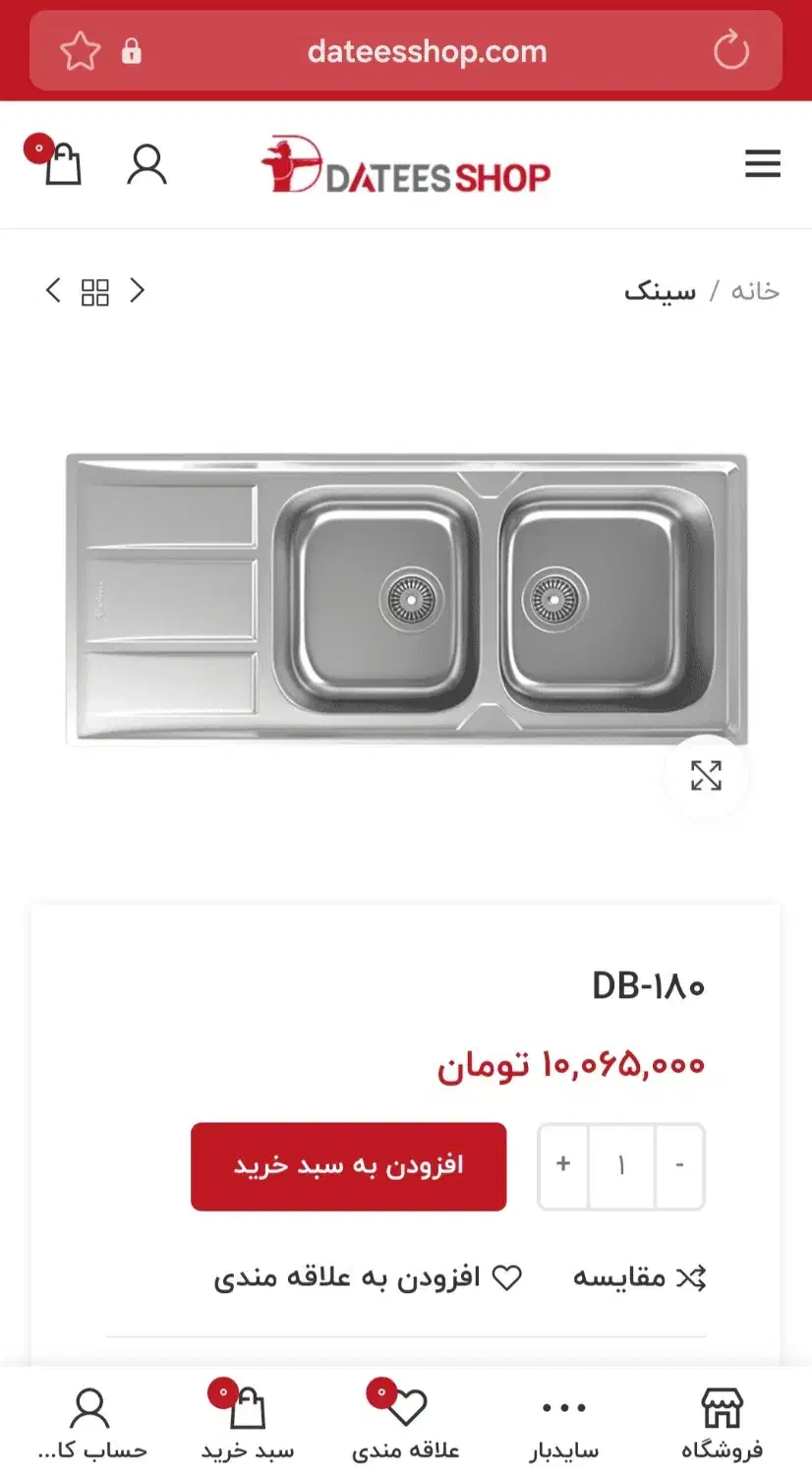
Task: Switch to the فروشگاه tab
Action: (722, 1423)
